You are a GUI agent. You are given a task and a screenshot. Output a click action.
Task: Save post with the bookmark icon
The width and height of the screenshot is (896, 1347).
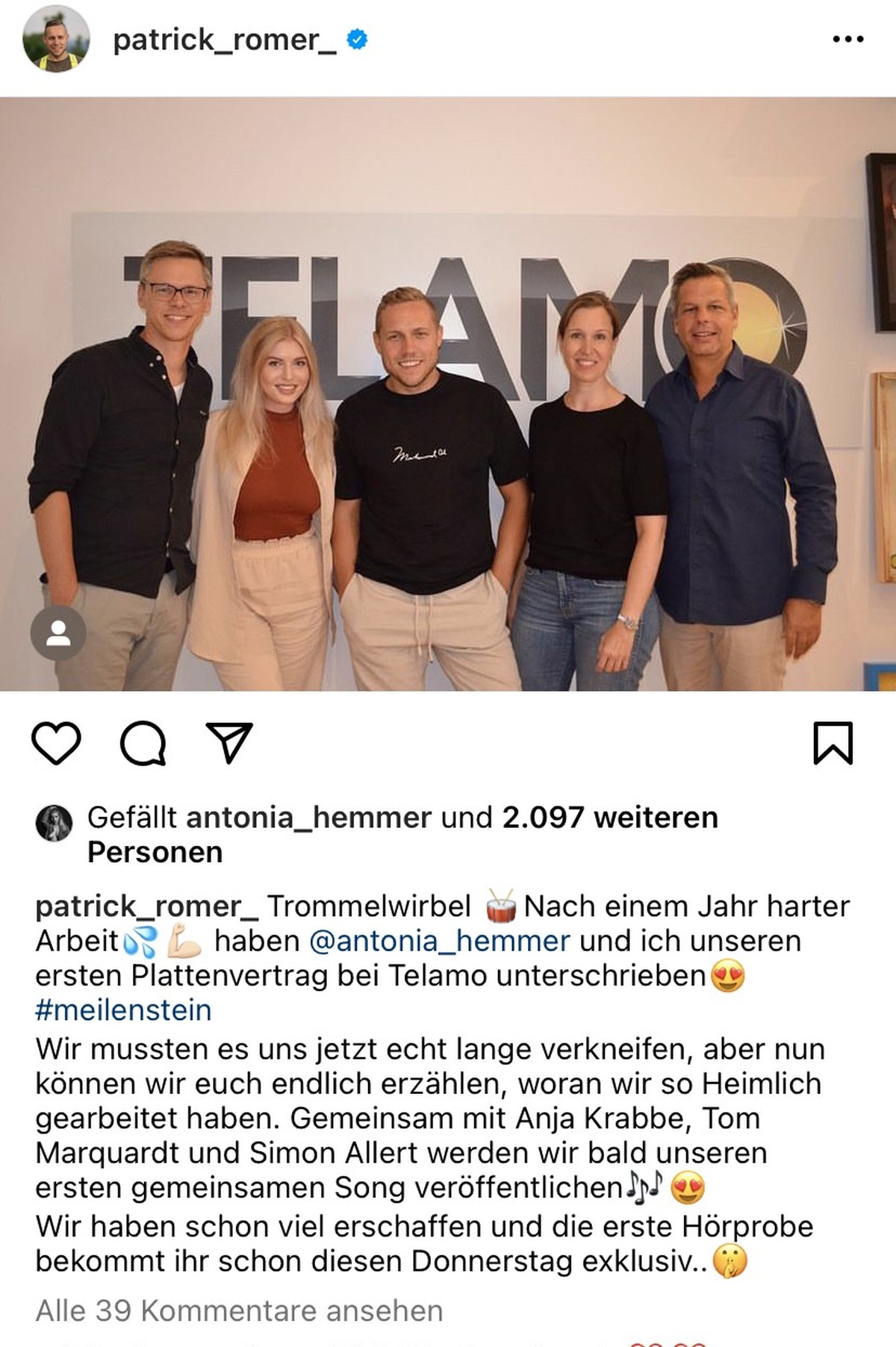click(833, 743)
